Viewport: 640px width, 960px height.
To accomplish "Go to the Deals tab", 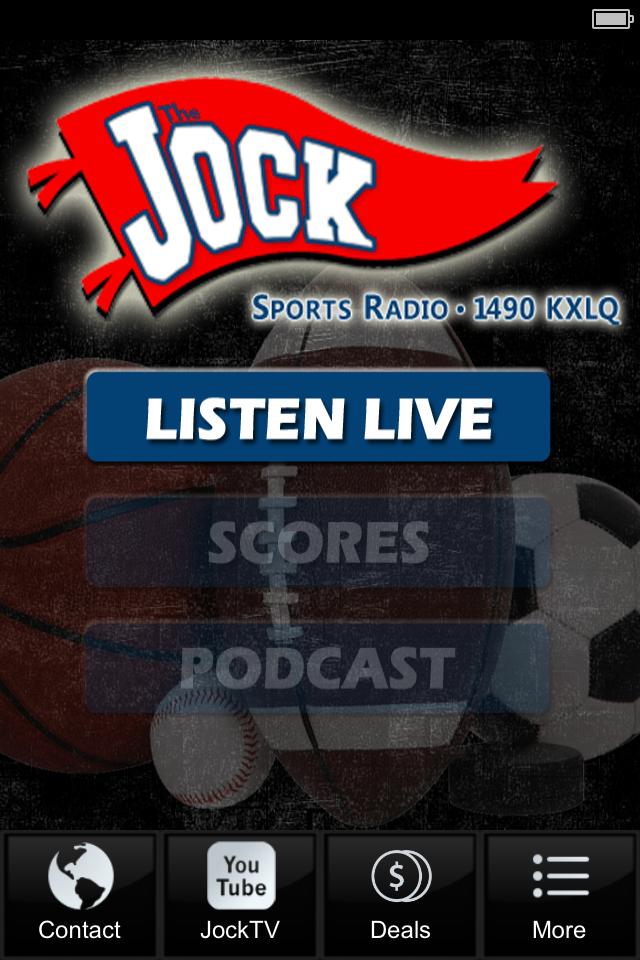I will coord(400,895).
